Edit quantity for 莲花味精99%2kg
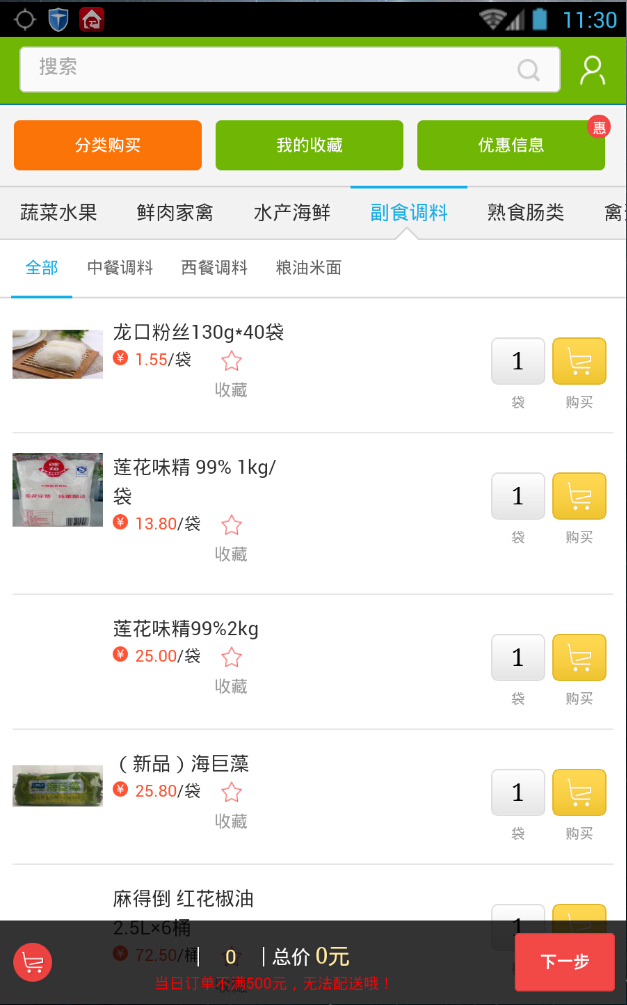This screenshot has height=1005, width=627. pos(518,657)
